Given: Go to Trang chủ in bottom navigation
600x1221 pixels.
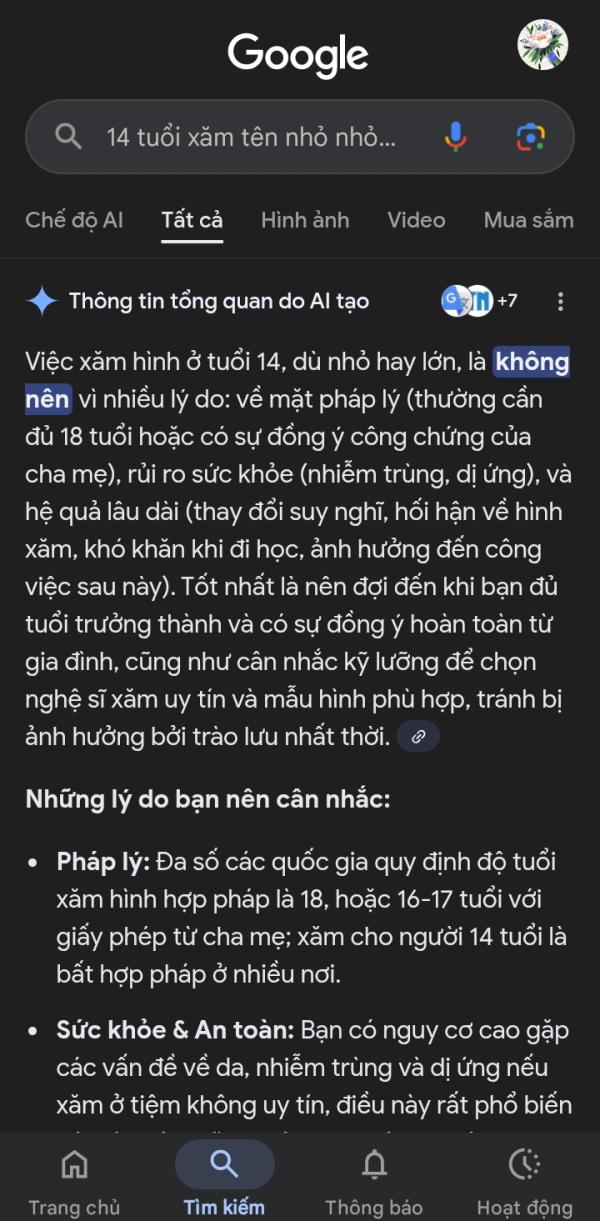Looking at the screenshot, I should tap(74, 1178).
